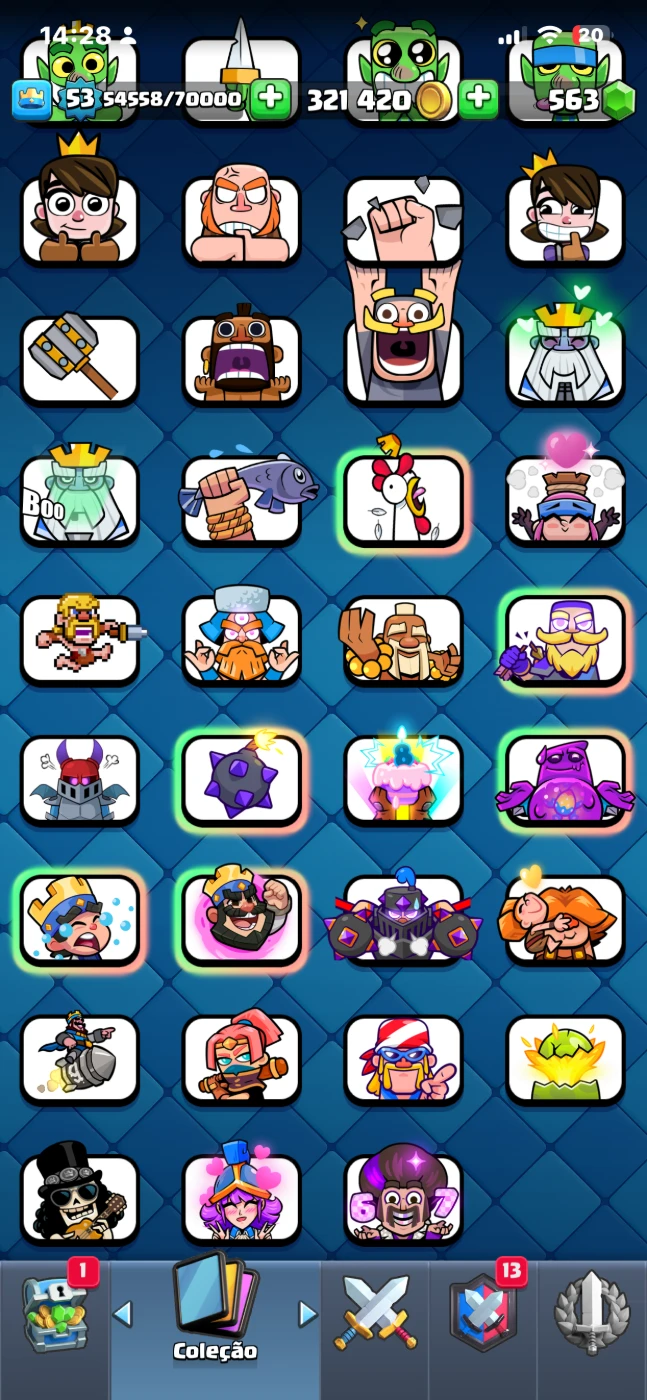Pick the ghost king 'Boo' emote
Viewport: 647px width, 1400px height.
click(79, 500)
